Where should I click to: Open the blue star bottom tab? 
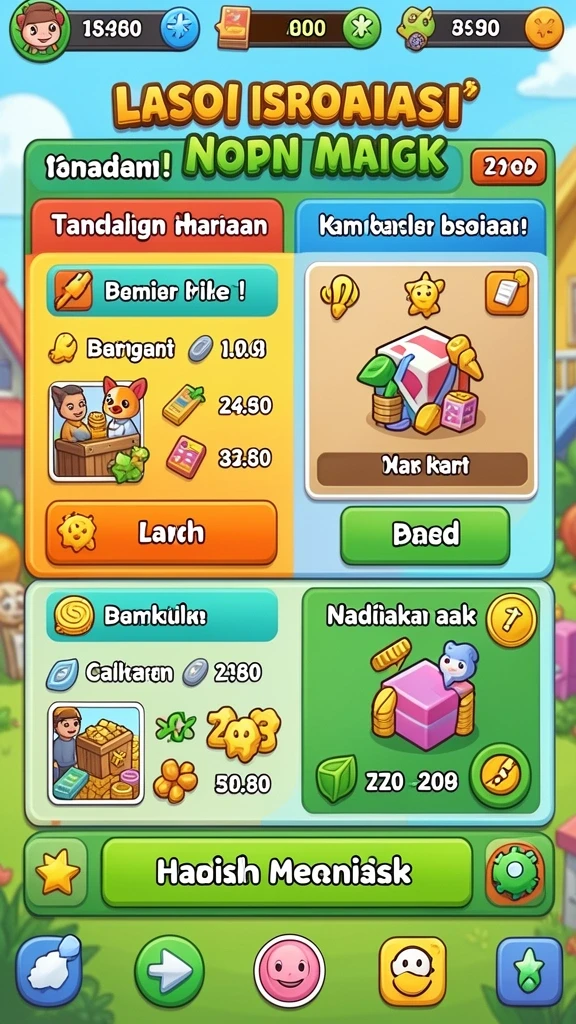[x=529, y=972]
